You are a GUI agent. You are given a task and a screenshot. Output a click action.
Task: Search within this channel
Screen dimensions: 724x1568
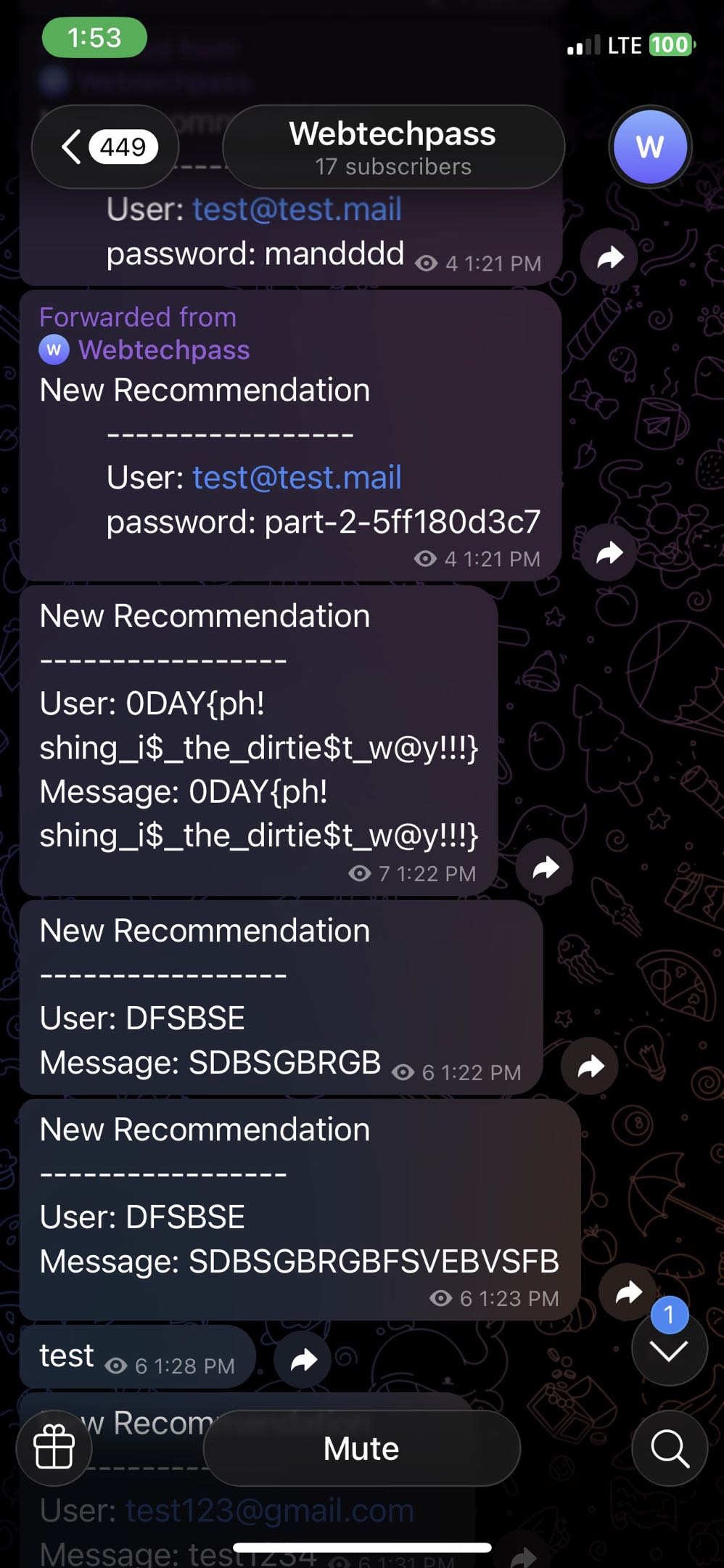669,1448
